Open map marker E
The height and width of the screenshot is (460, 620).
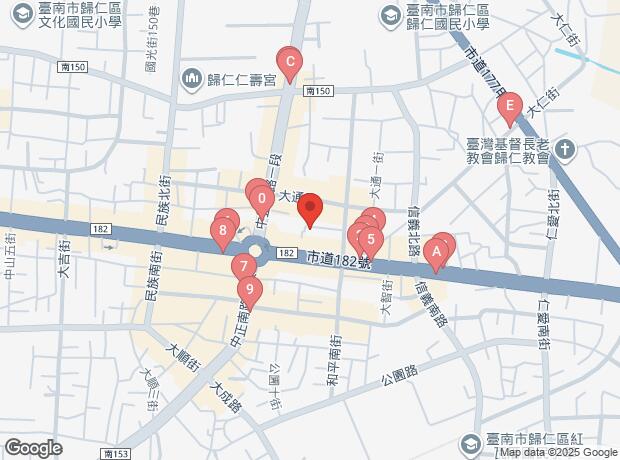pyautogui.click(x=509, y=104)
